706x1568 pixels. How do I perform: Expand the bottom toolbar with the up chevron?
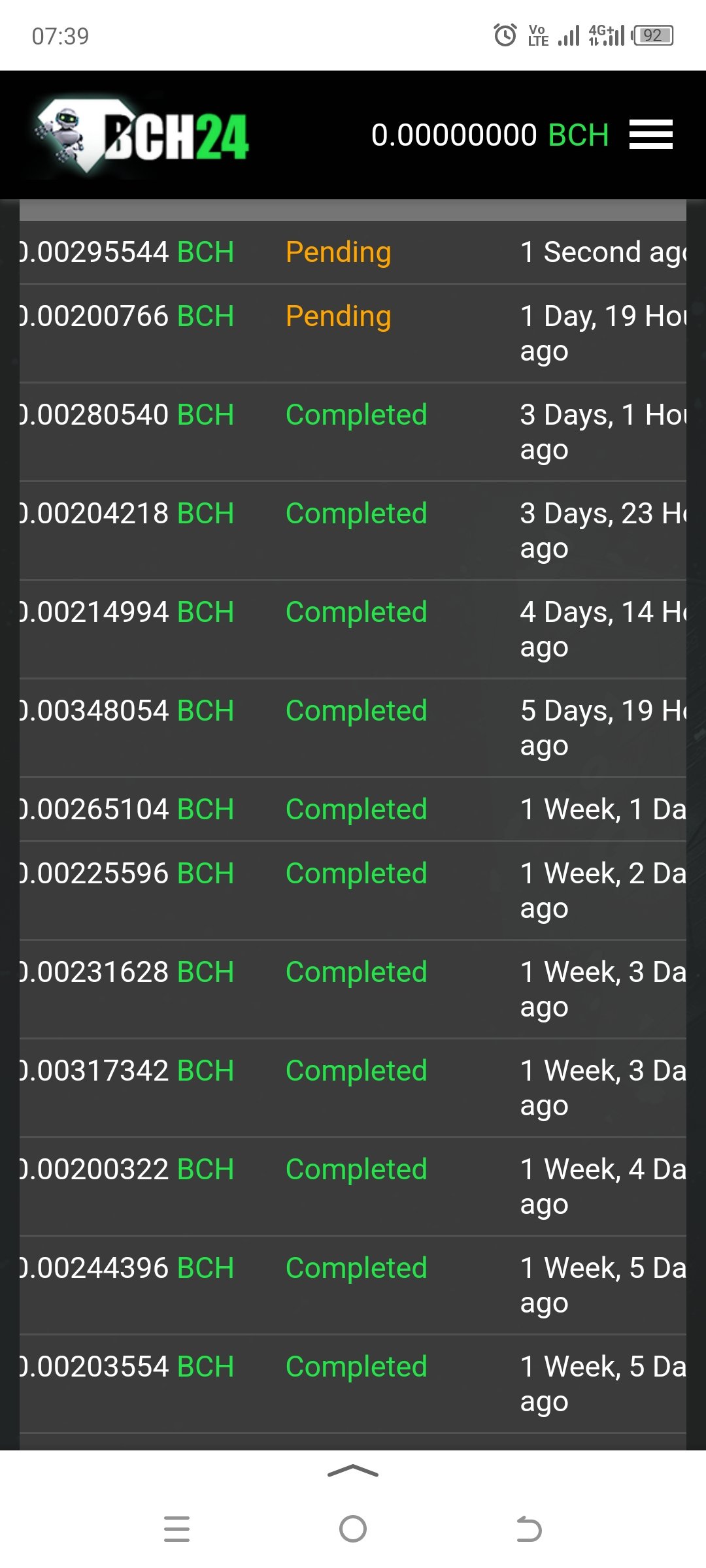353,1471
